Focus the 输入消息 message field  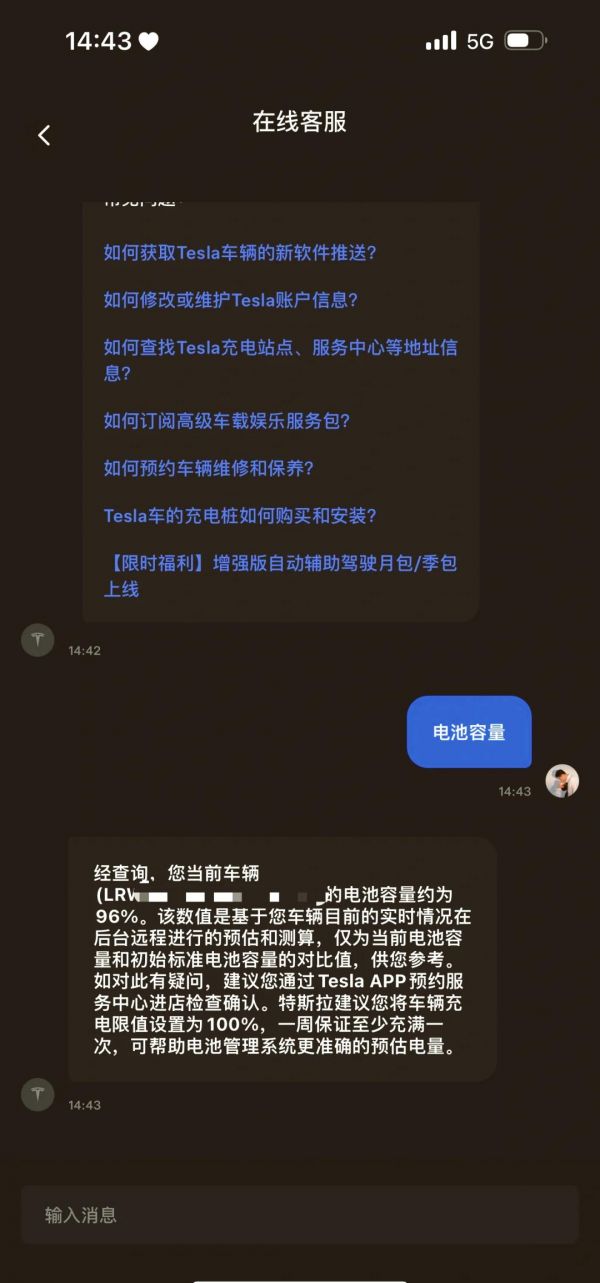click(300, 1215)
